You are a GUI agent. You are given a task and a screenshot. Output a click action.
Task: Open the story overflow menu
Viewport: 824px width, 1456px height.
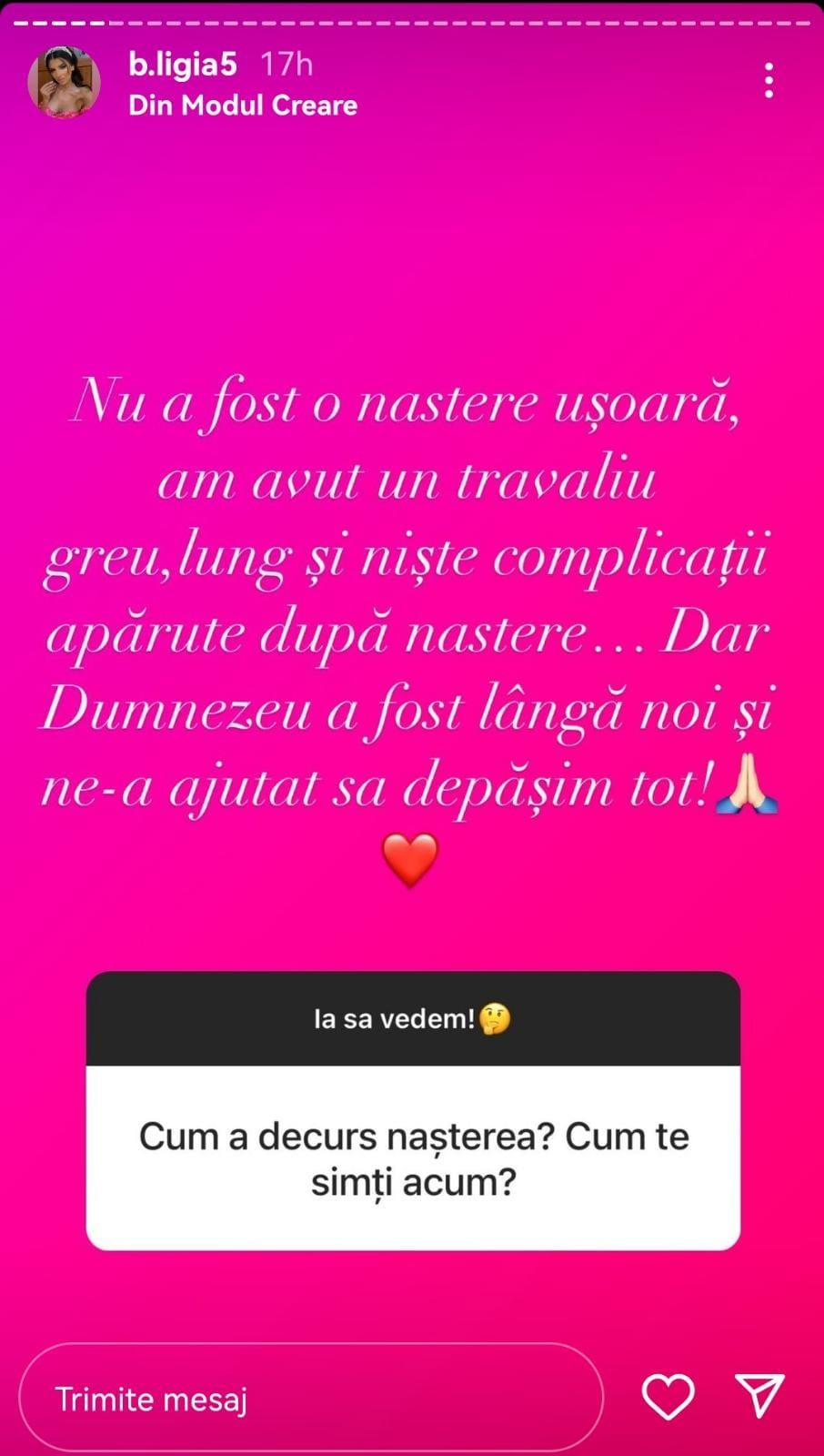tap(769, 81)
